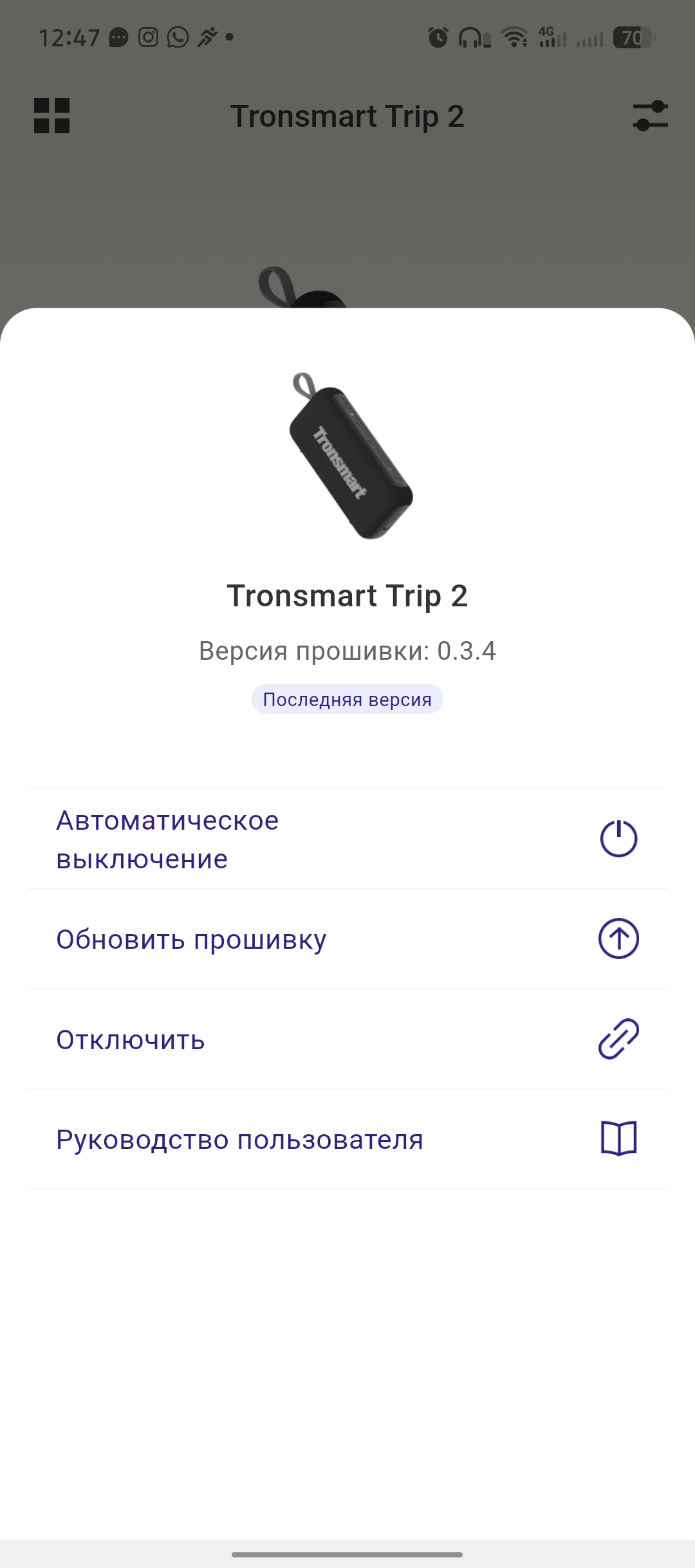Select Обновить прошивку to update firmware
Image resolution: width=695 pixels, height=1568 pixels.
pos(346,939)
